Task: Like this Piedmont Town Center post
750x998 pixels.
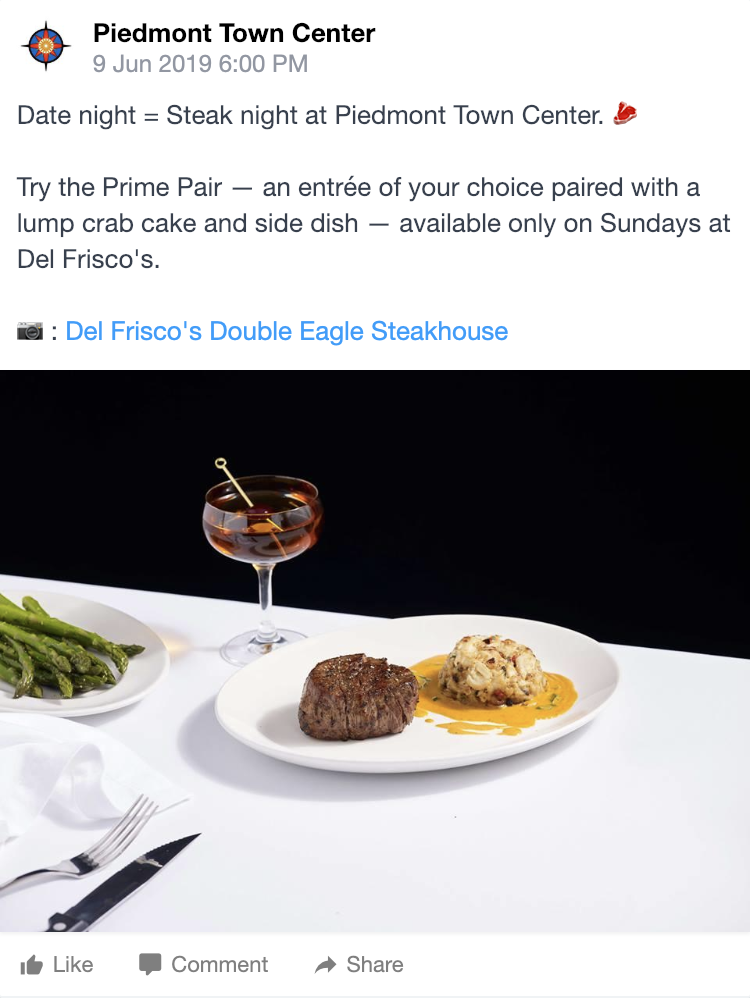Action: [x=57, y=965]
